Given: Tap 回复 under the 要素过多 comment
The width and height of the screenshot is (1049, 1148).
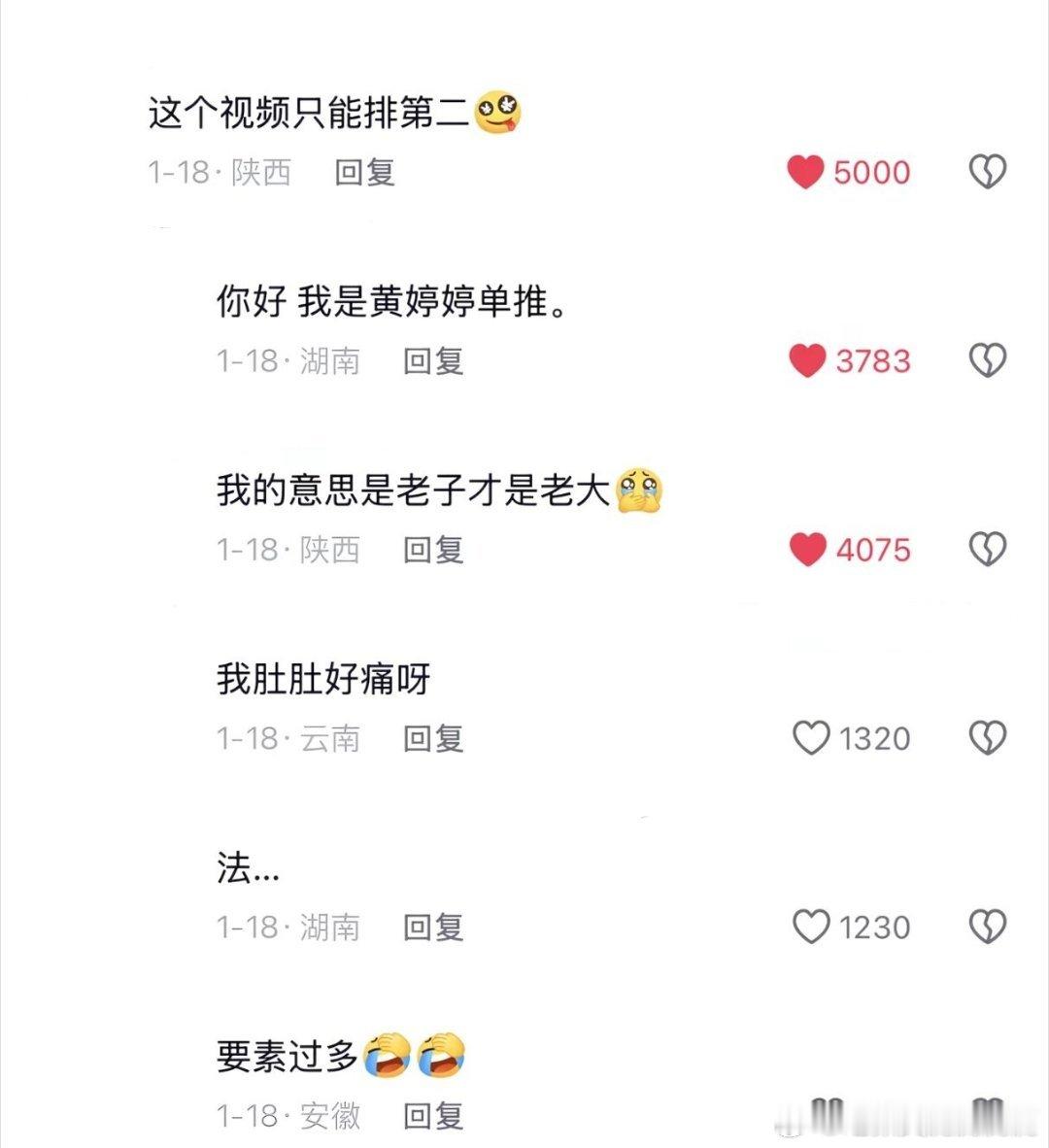Looking at the screenshot, I should click(432, 1117).
